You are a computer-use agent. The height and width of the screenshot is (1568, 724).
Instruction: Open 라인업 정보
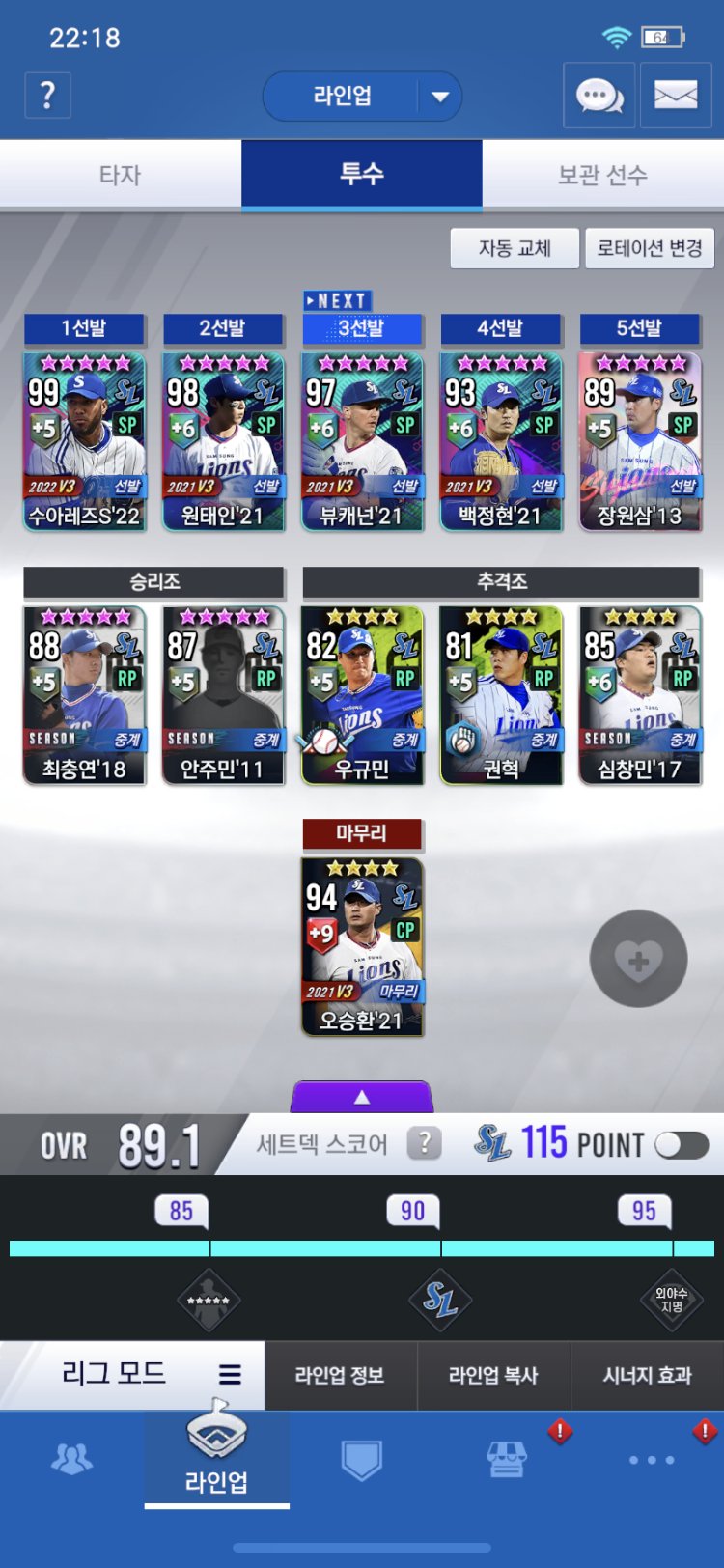coord(340,1375)
